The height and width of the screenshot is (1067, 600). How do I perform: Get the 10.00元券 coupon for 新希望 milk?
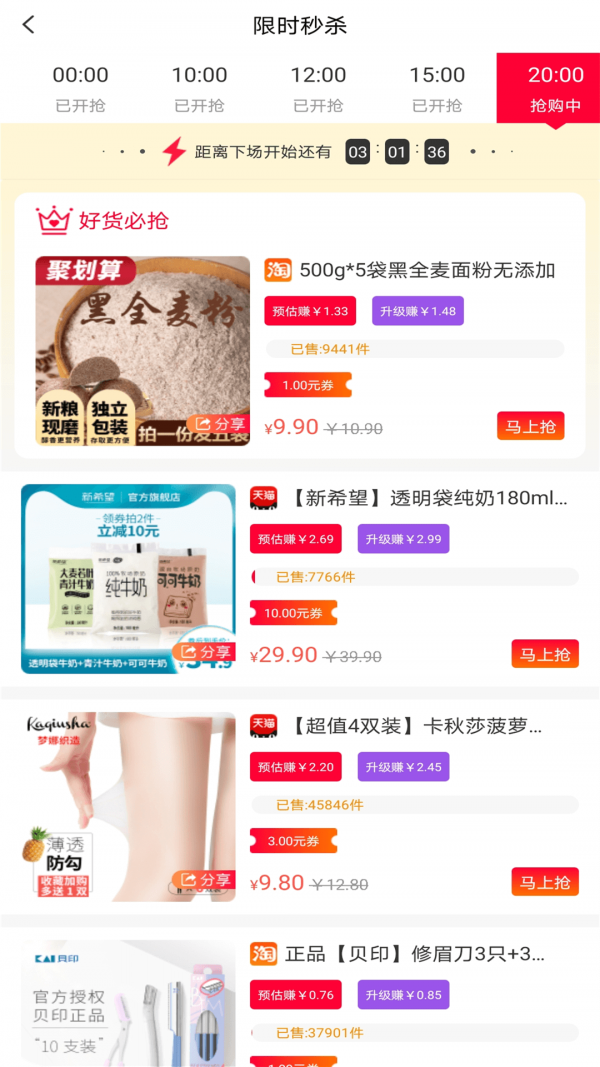point(294,613)
